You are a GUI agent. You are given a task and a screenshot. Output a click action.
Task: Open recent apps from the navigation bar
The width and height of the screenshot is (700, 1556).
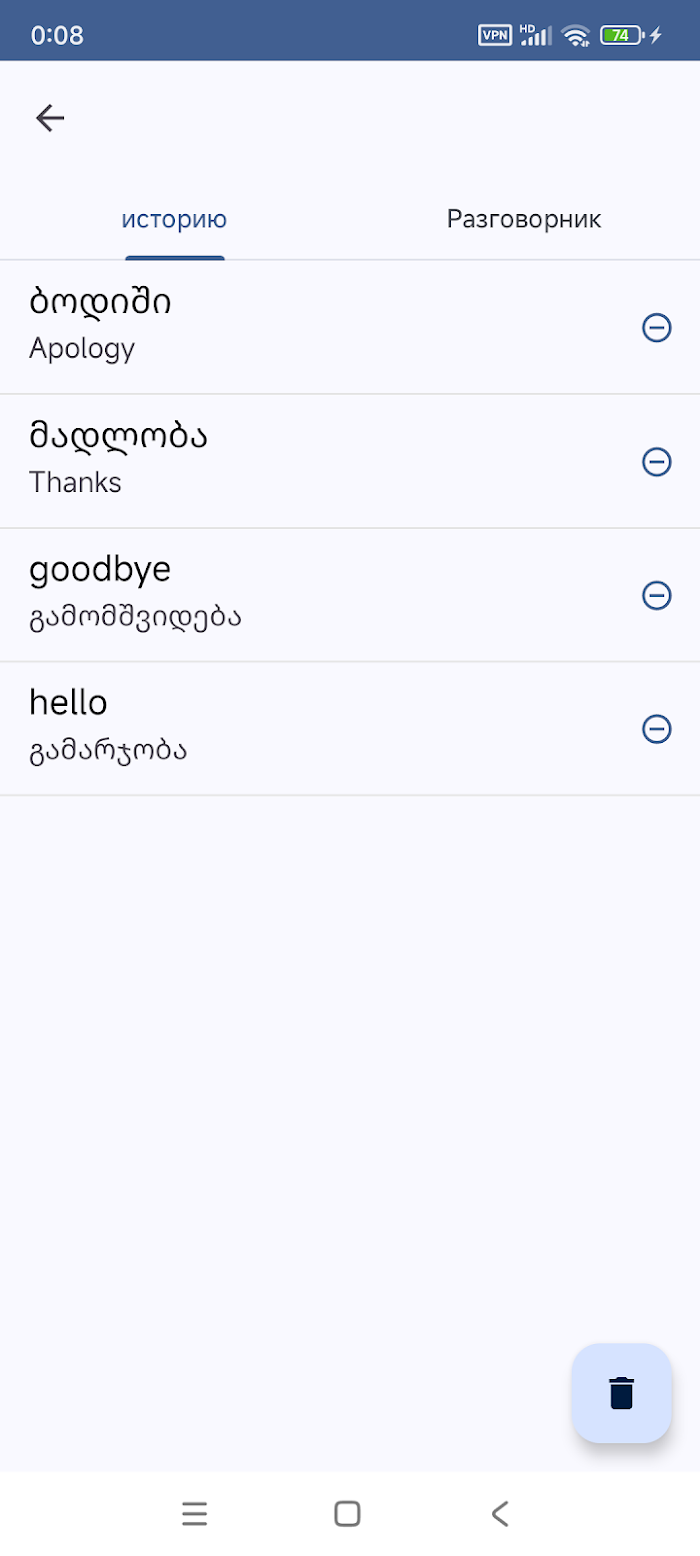click(x=194, y=1514)
